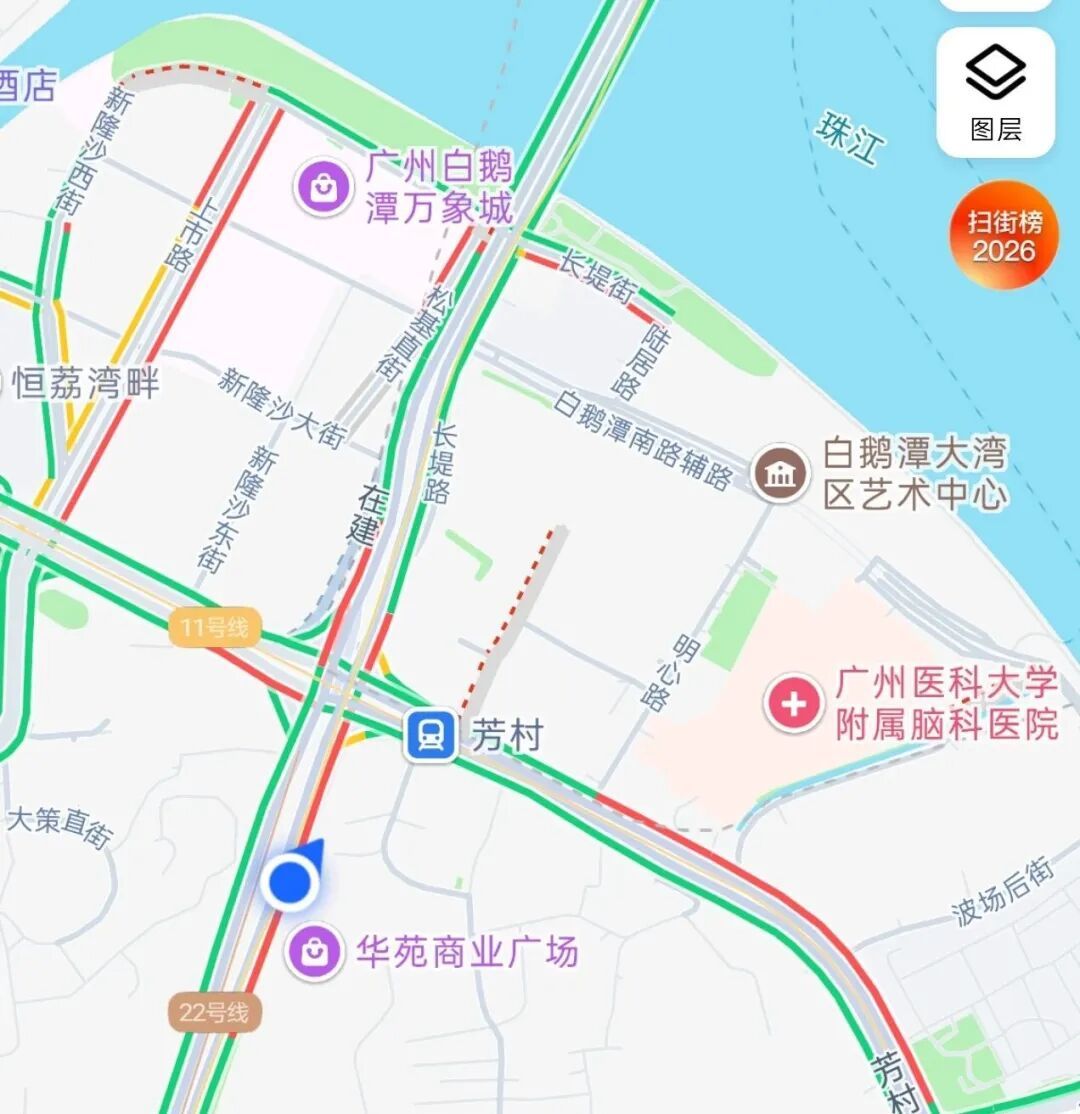
Task: Select 白鹅潭大湾区艺术中心 museum marker
Action: (x=781, y=473)
